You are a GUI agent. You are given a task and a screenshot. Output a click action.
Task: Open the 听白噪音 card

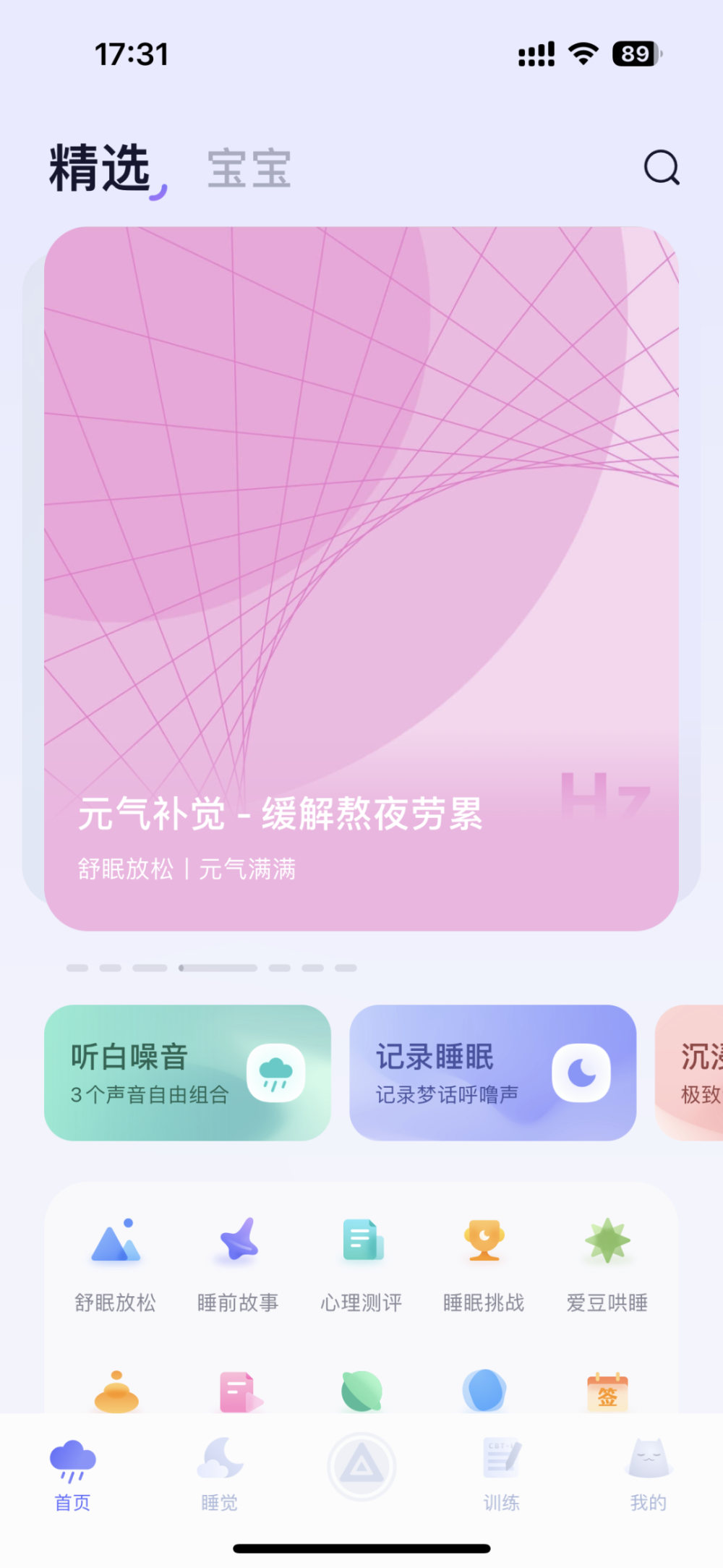coord(187,1073)
